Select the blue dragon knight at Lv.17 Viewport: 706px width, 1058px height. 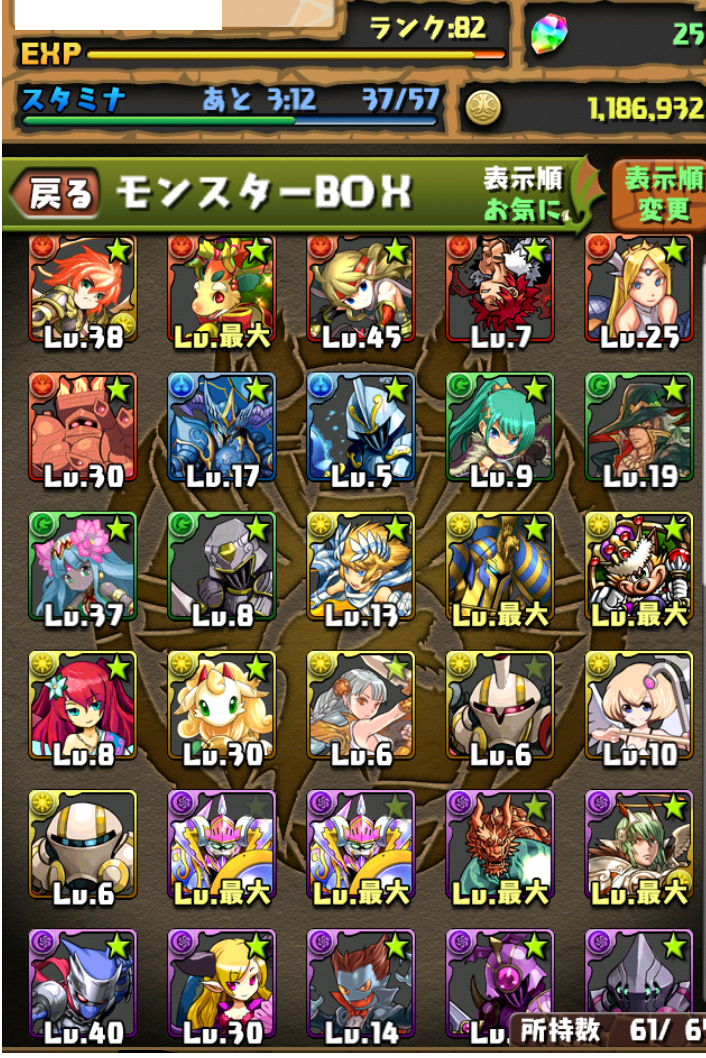(x=222, y=428)
